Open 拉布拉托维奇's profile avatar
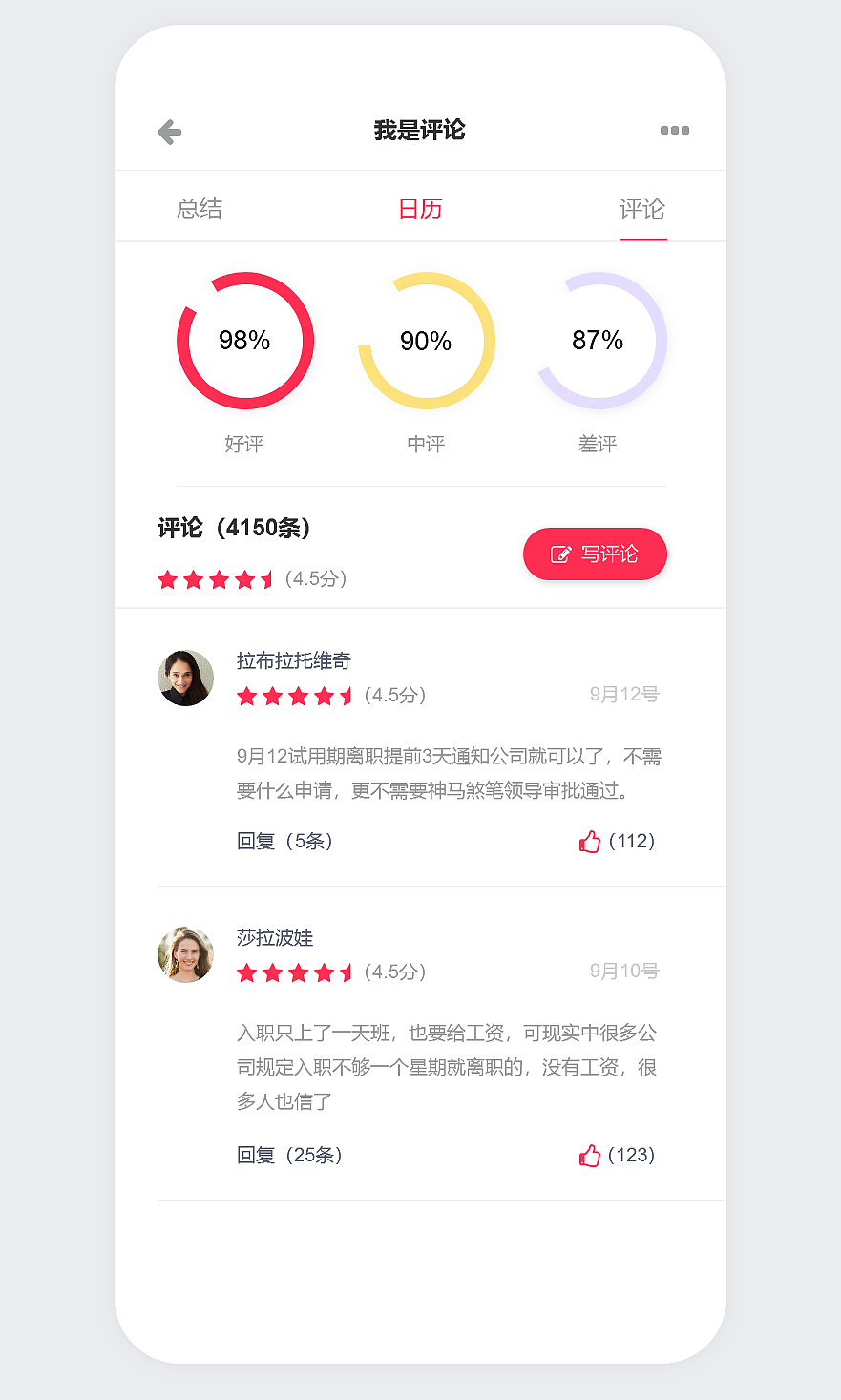This screenshot has height=1400, width=841. 185,678
